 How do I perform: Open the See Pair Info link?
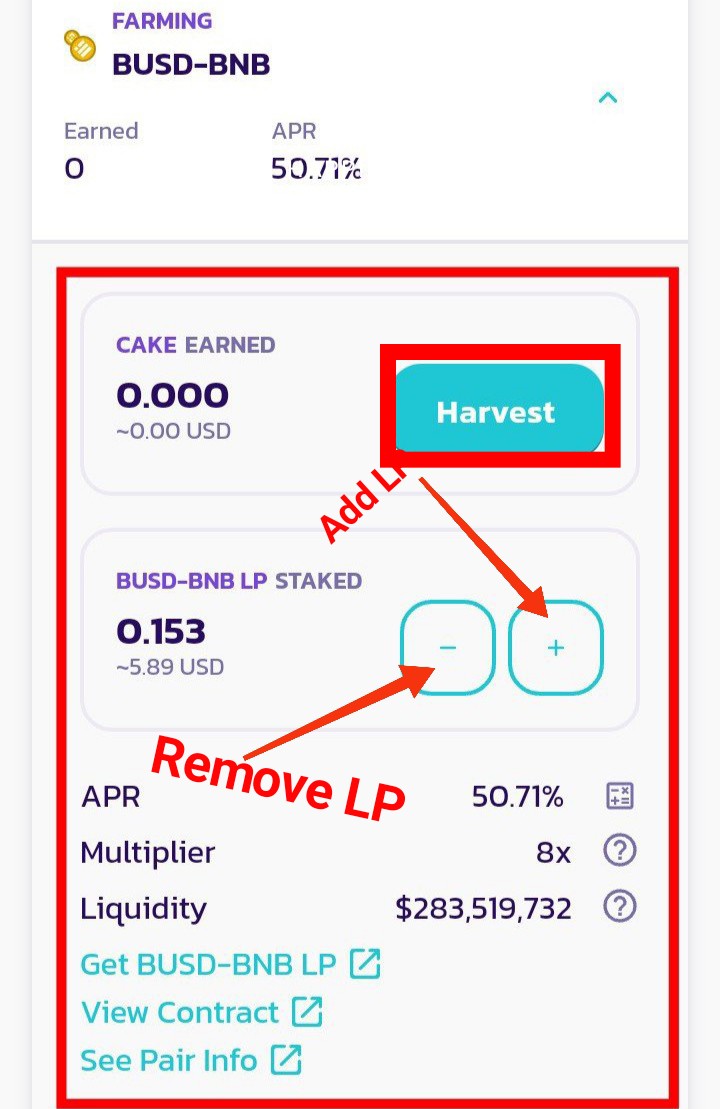190,1060
